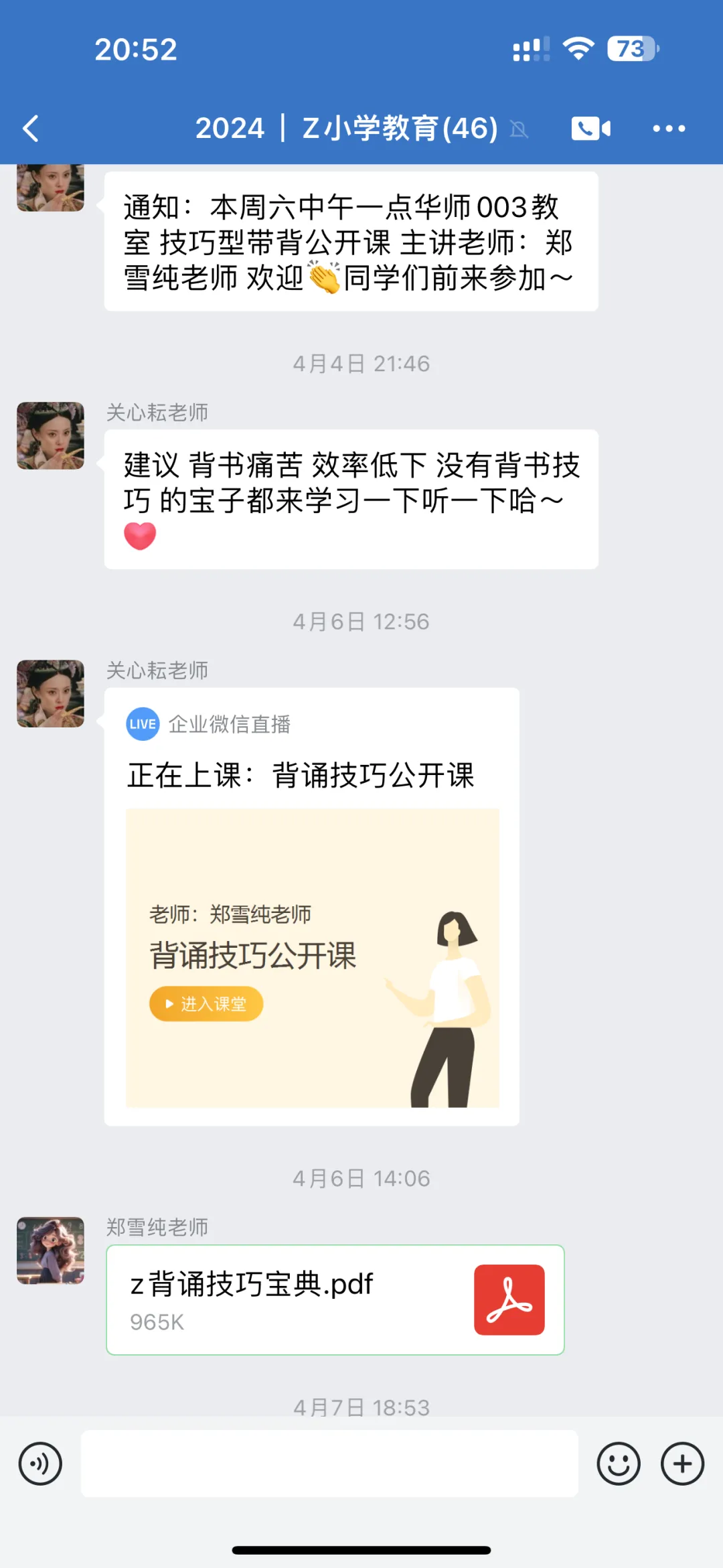Tap the 4月6日 12:56 timestamp divider
723x1568 pixels.
[361, 622]
